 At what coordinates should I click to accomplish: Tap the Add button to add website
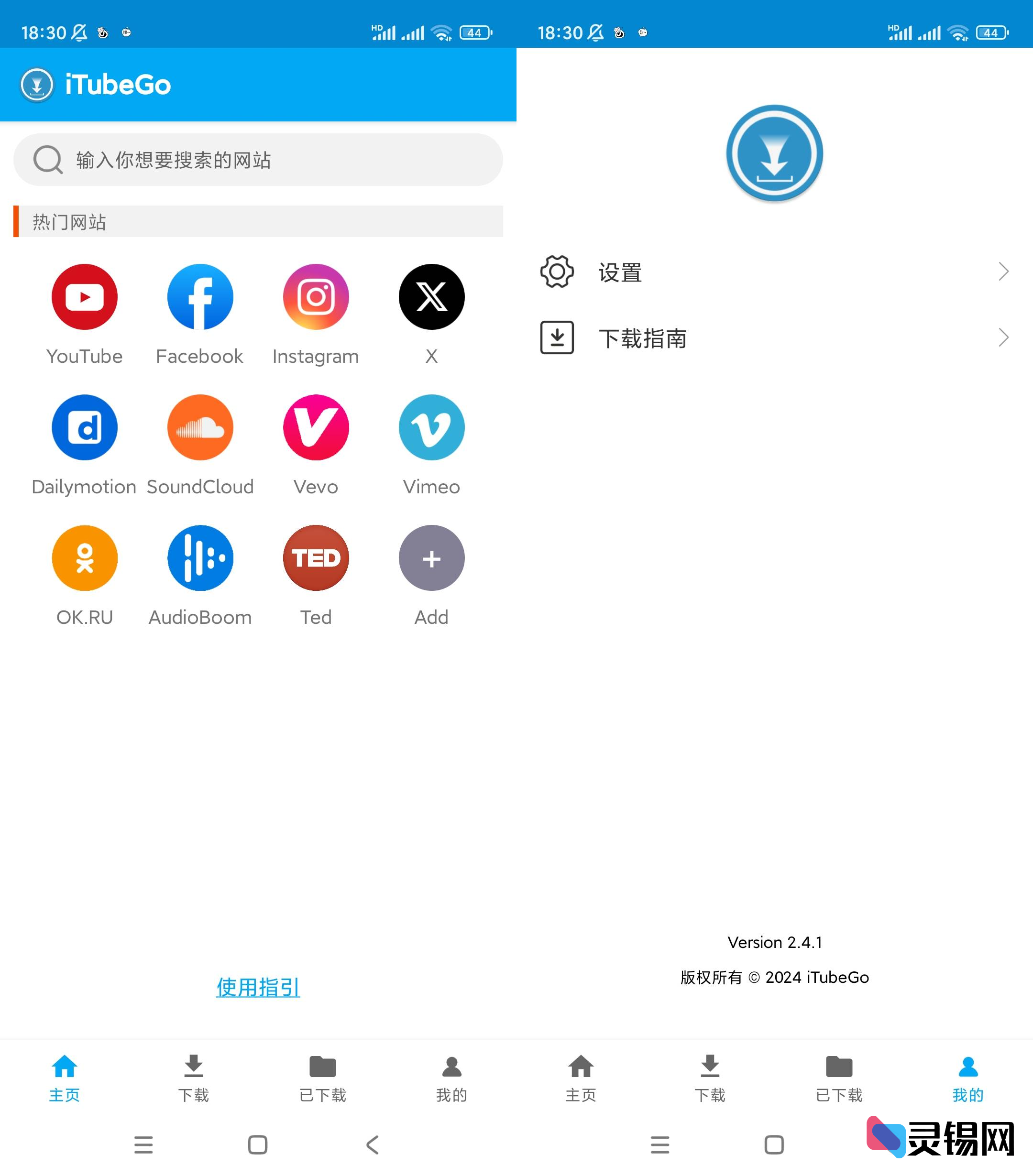[x=432, y=557]
